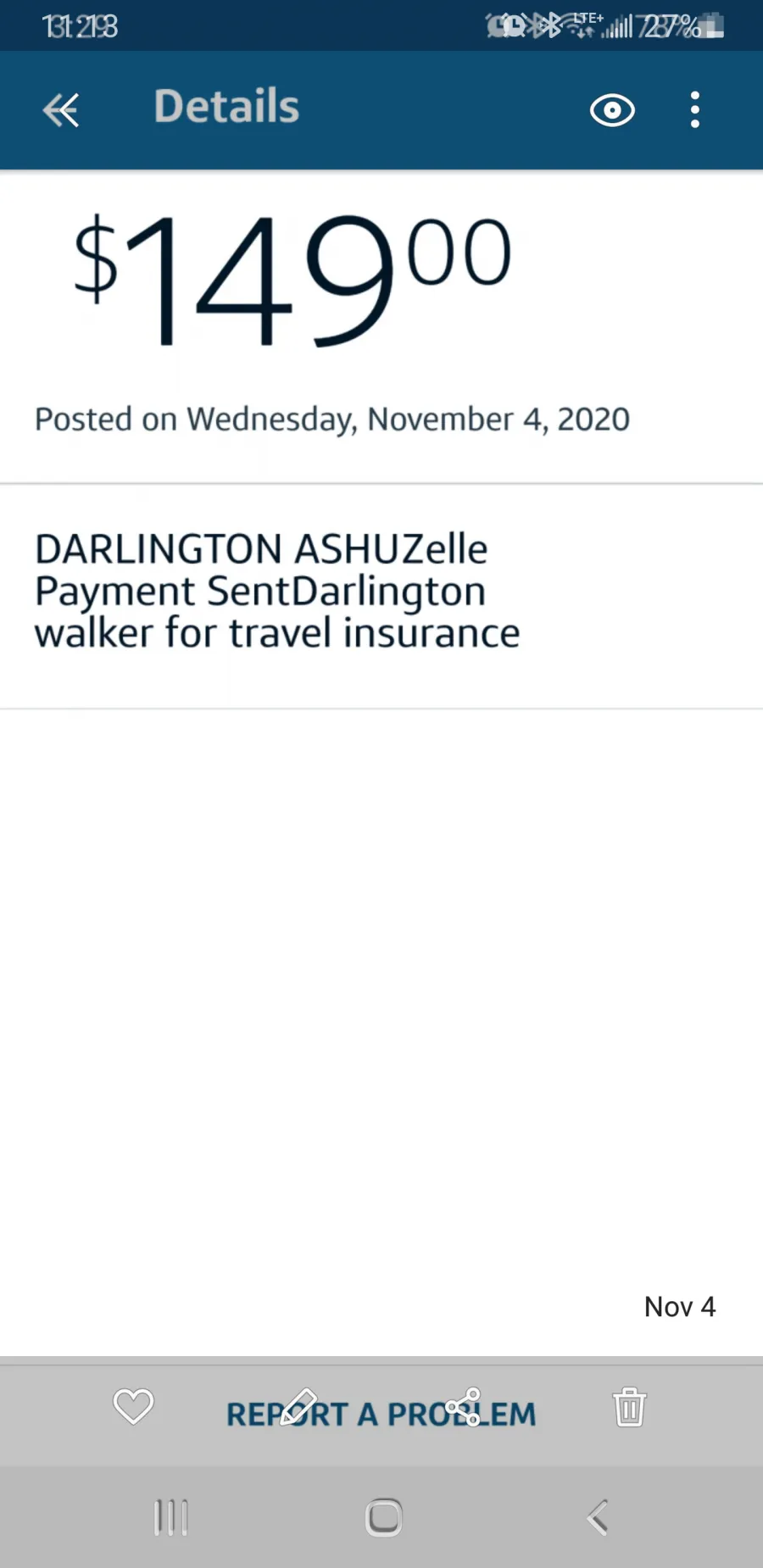Go back using the double-arrow icon

click(61, 110)
